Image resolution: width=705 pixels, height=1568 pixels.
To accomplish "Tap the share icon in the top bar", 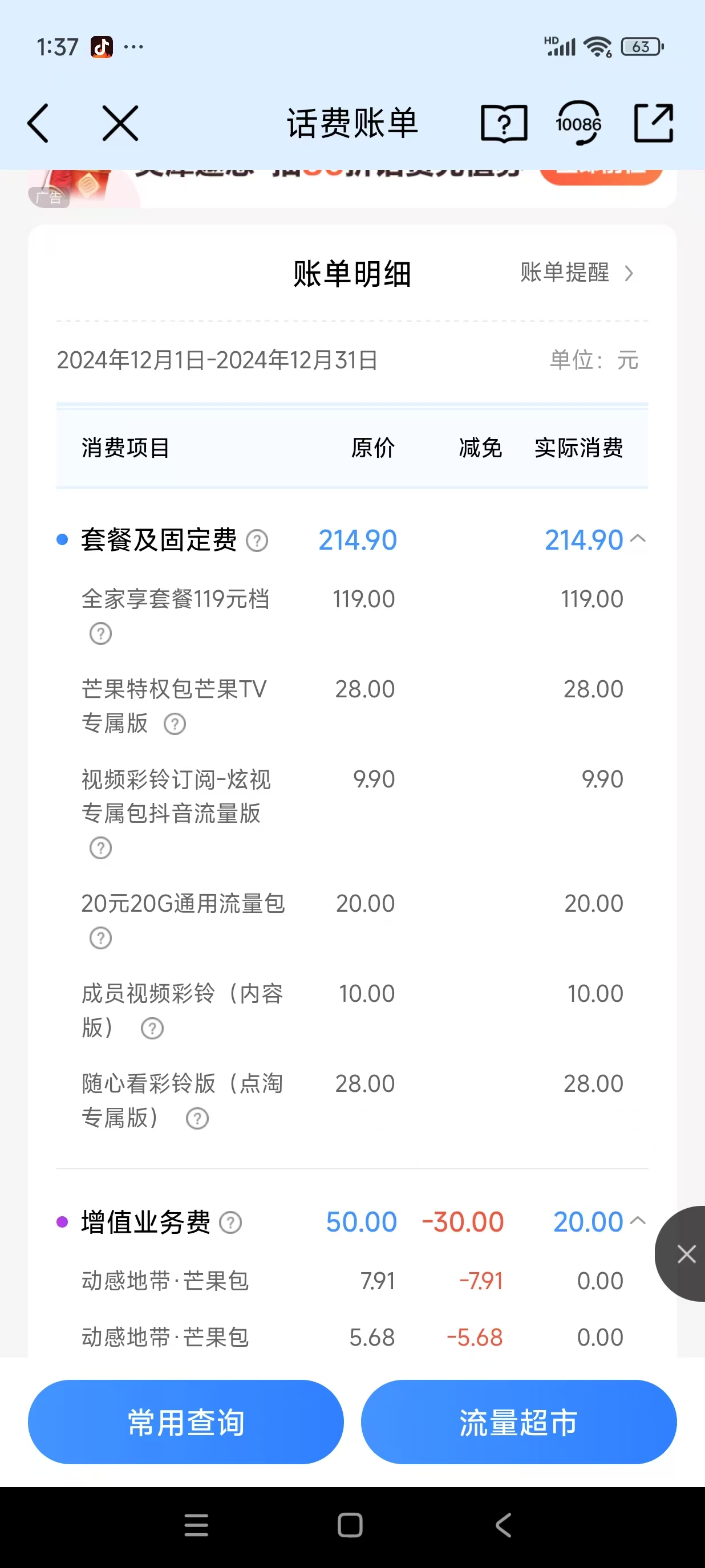I will pyautogui.click(x=654, y=123).
